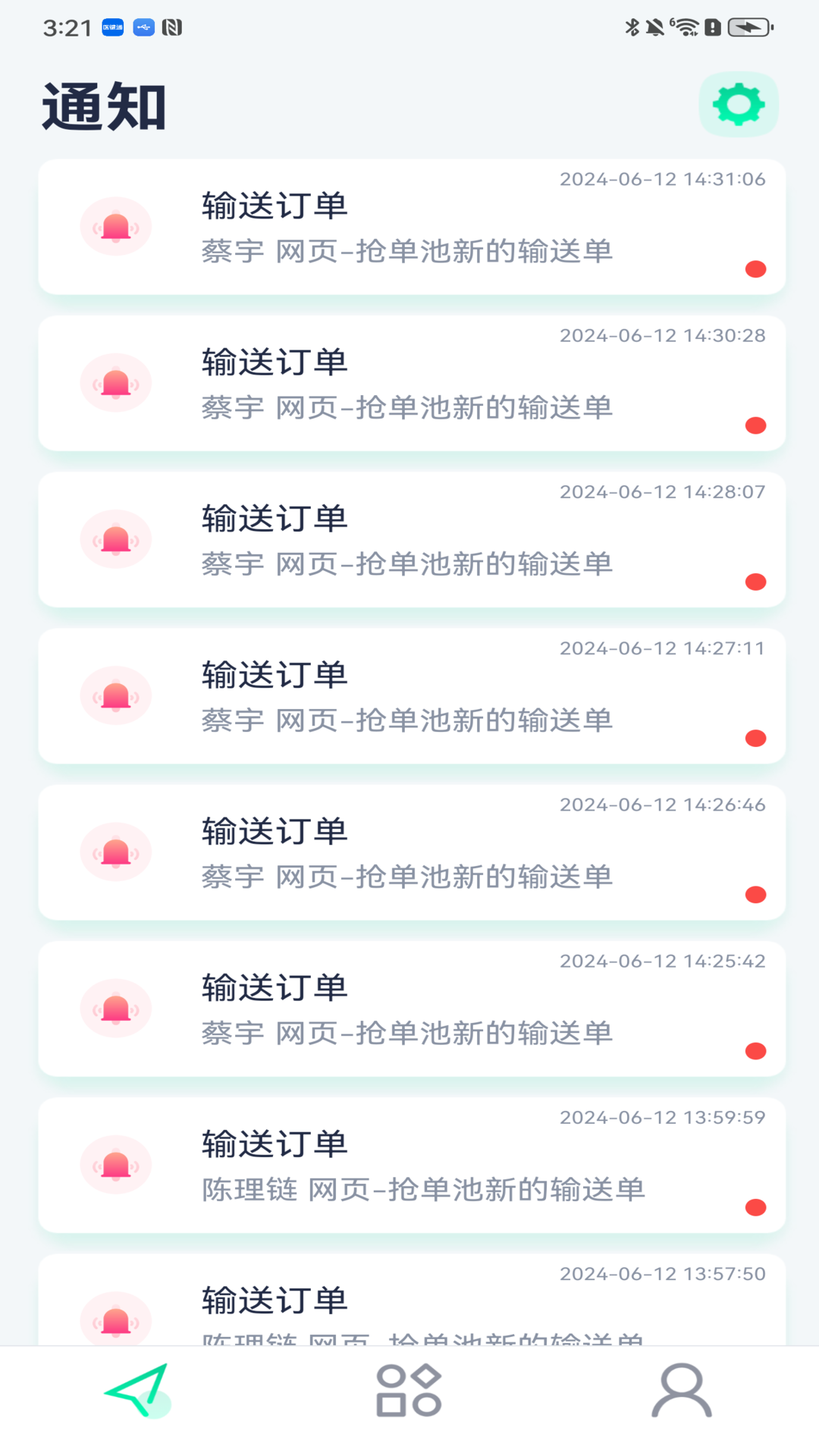Image resolution: width=819 pixels, height=1456 pixels.
Task: Click the bell icon on the bottom-most notification
Action: point(115,1321)
